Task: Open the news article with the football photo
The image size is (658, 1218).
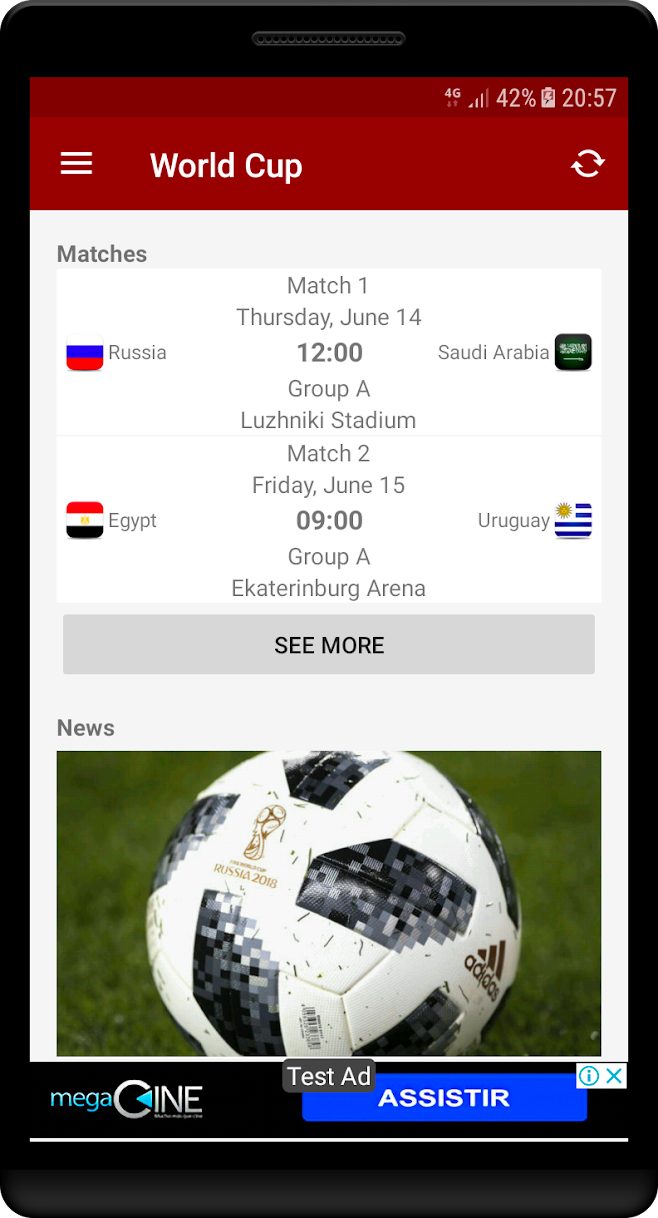Action: tap(328, 903)
